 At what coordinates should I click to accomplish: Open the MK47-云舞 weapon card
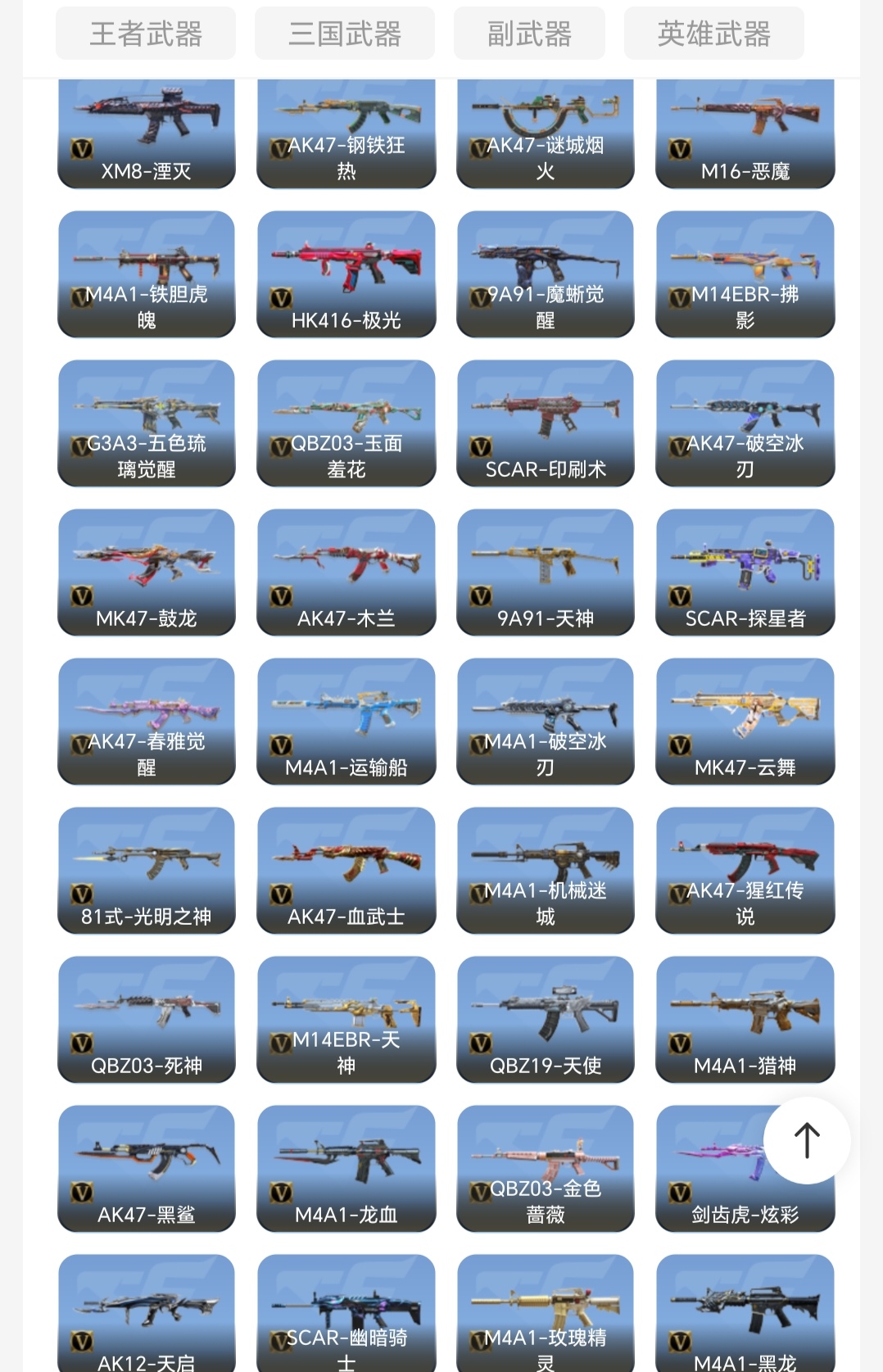[745, 722]
